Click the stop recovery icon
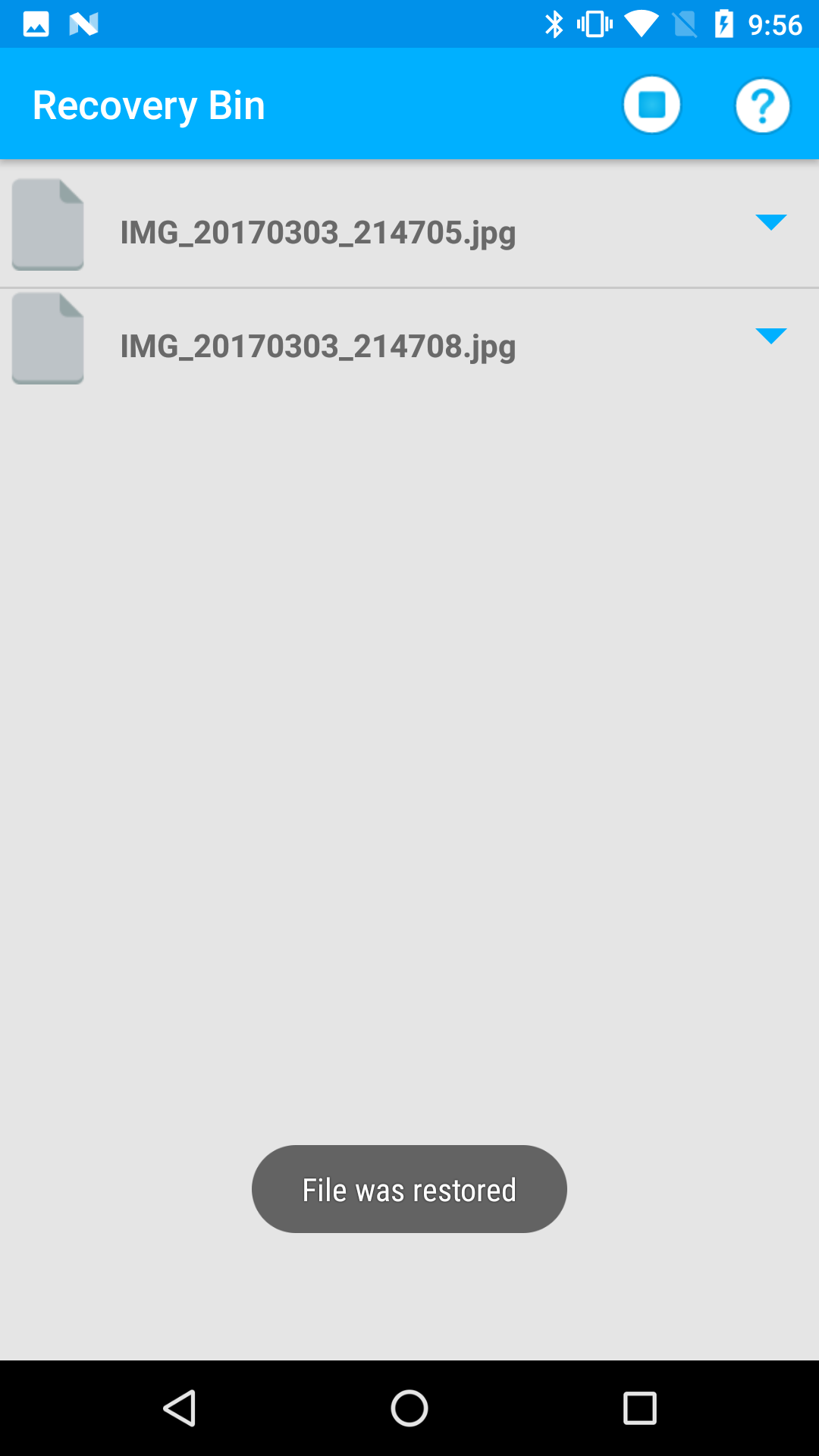This screenshot has width=819, height=1456. pyautogui.click(x=651, y=104)
